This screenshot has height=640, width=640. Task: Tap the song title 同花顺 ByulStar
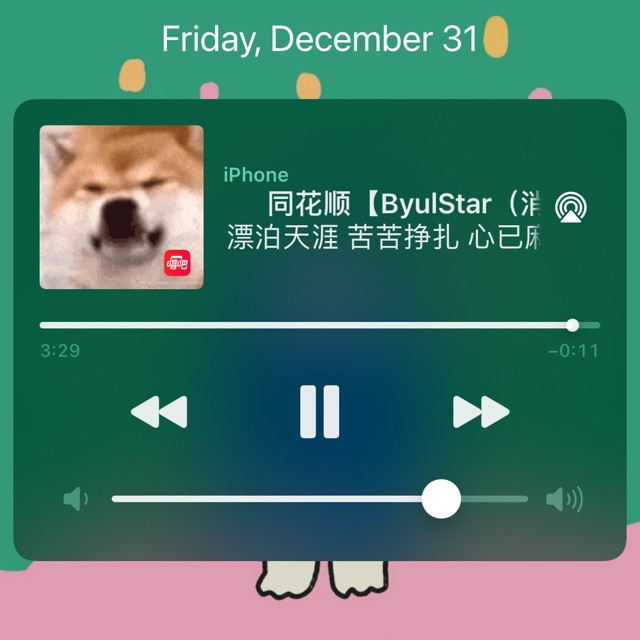(x=402, y=205)
